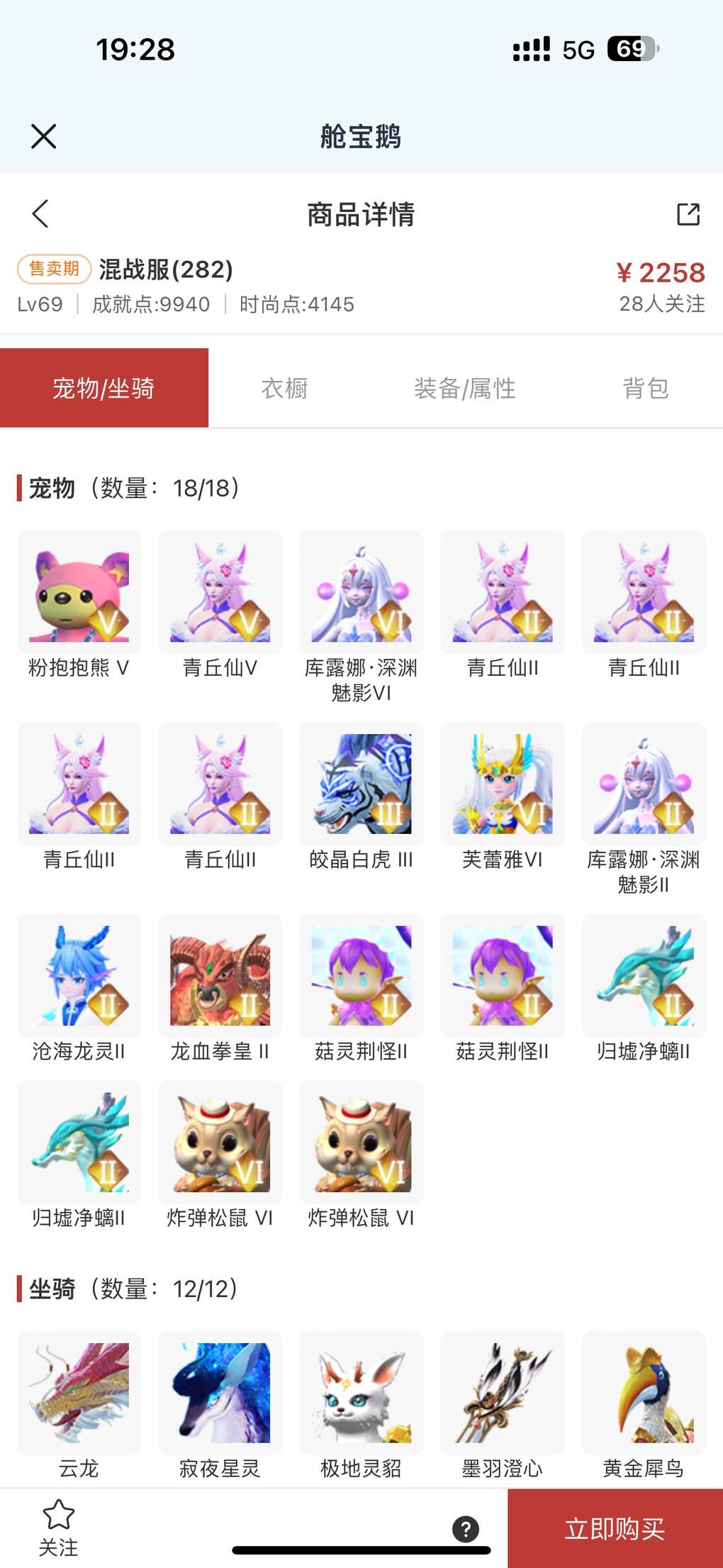
Task: Open the 沧海龙灵II pet tile
Action: pos(79,975)
